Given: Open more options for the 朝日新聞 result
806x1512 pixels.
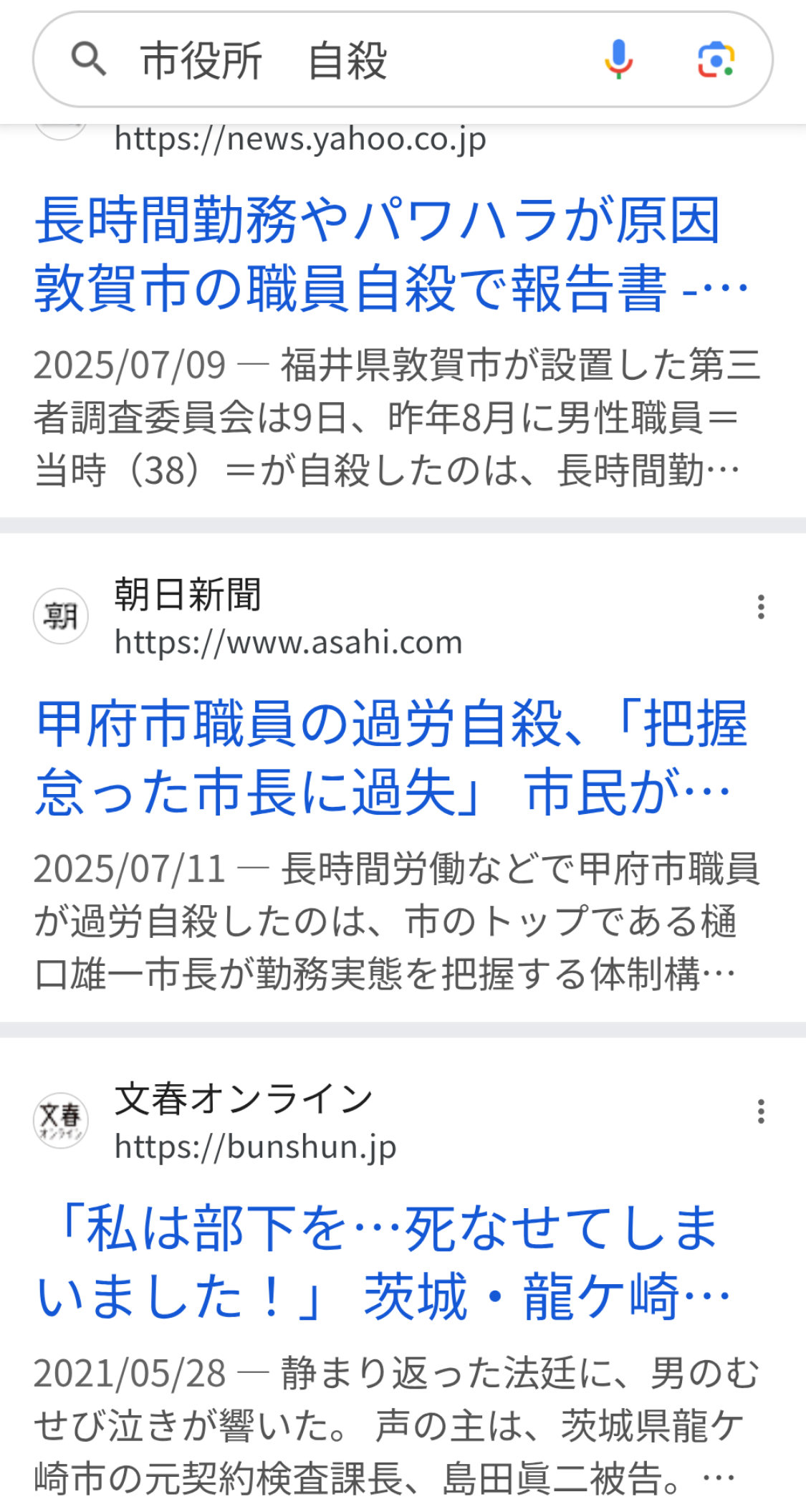Looking at the screenshot, I should click(761, 608).
